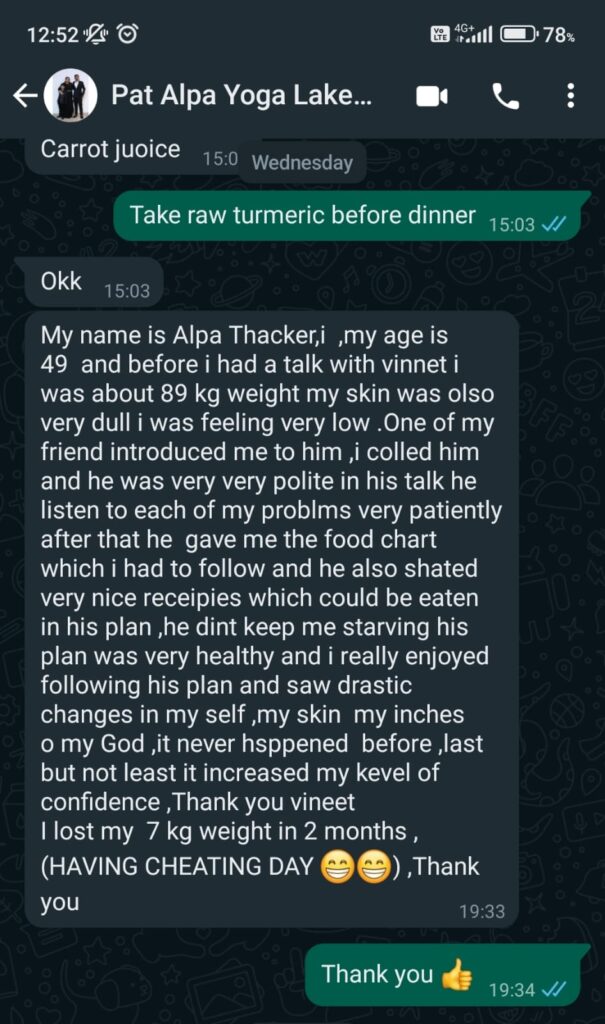Open the overflow menu

[x=570, y=96]
